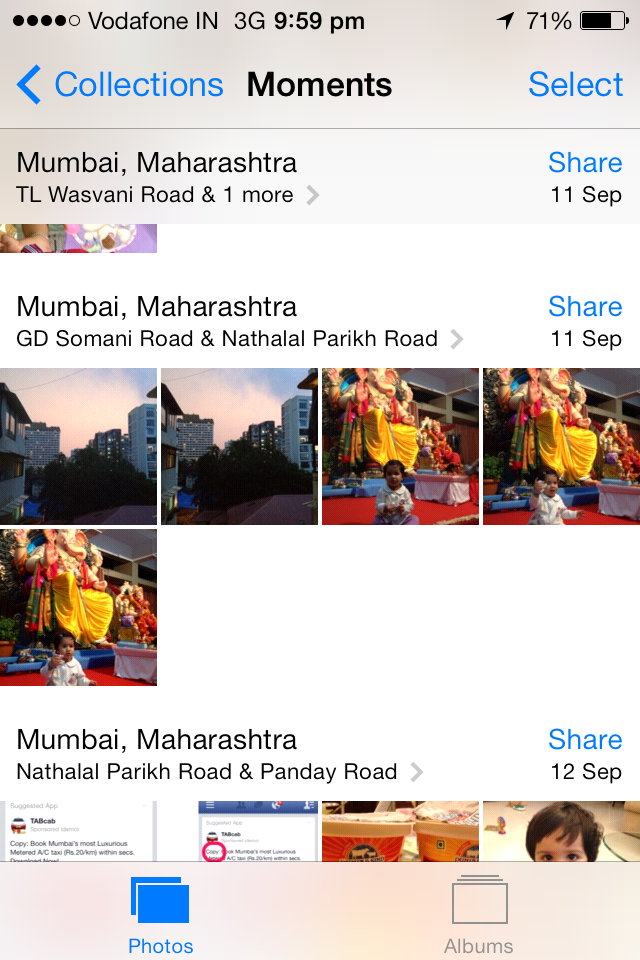
Task: Open the child's face photo from 12 Sep
Action: [x=561, y=831]
